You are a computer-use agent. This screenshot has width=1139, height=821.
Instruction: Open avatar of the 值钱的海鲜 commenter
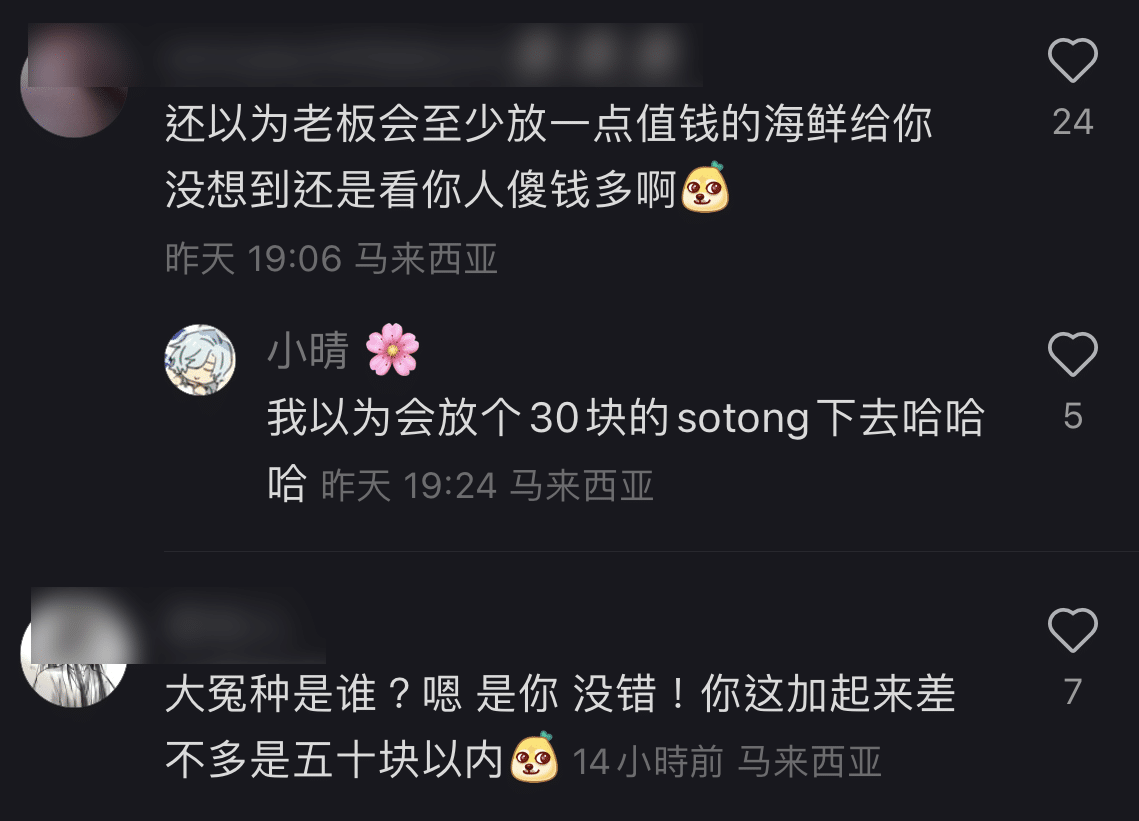(74, 86)
